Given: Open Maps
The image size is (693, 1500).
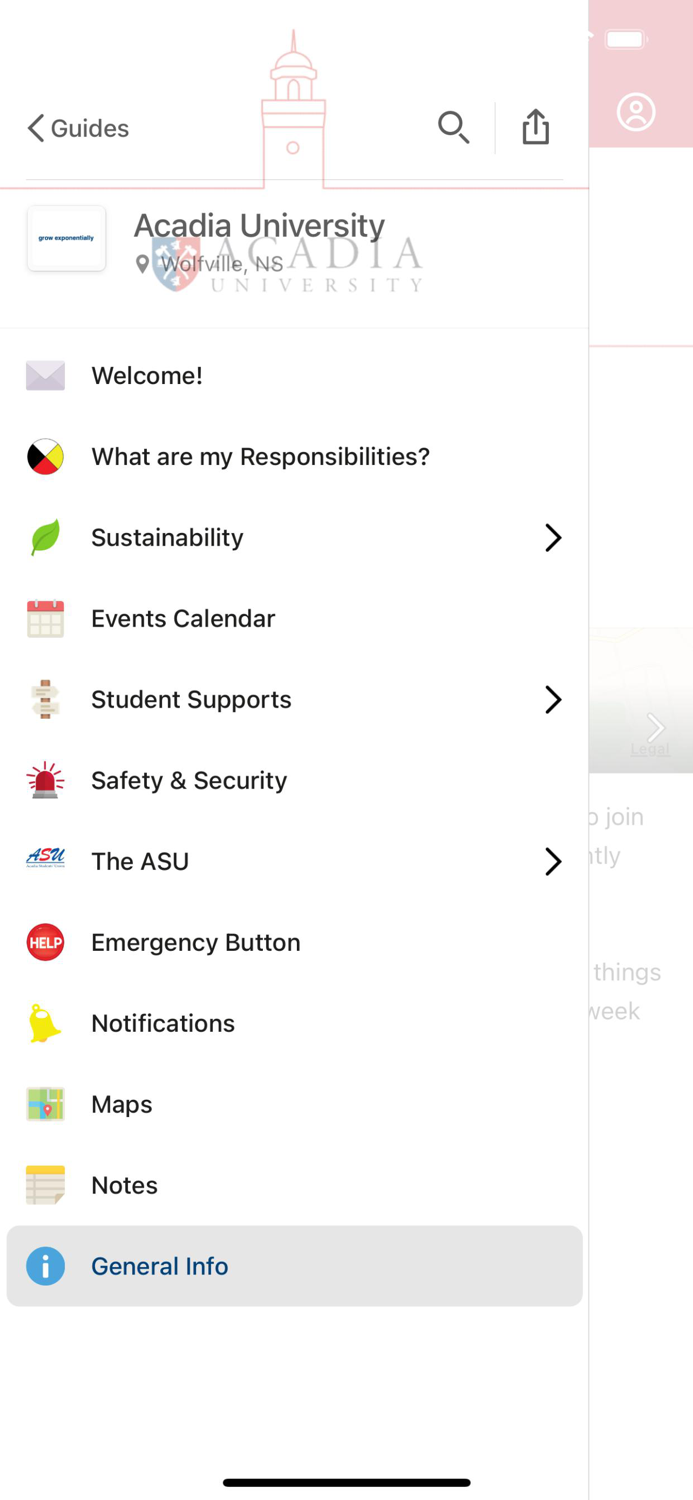Looking at the screenshot, I should pyautogui.click(x=122, y=1105).
